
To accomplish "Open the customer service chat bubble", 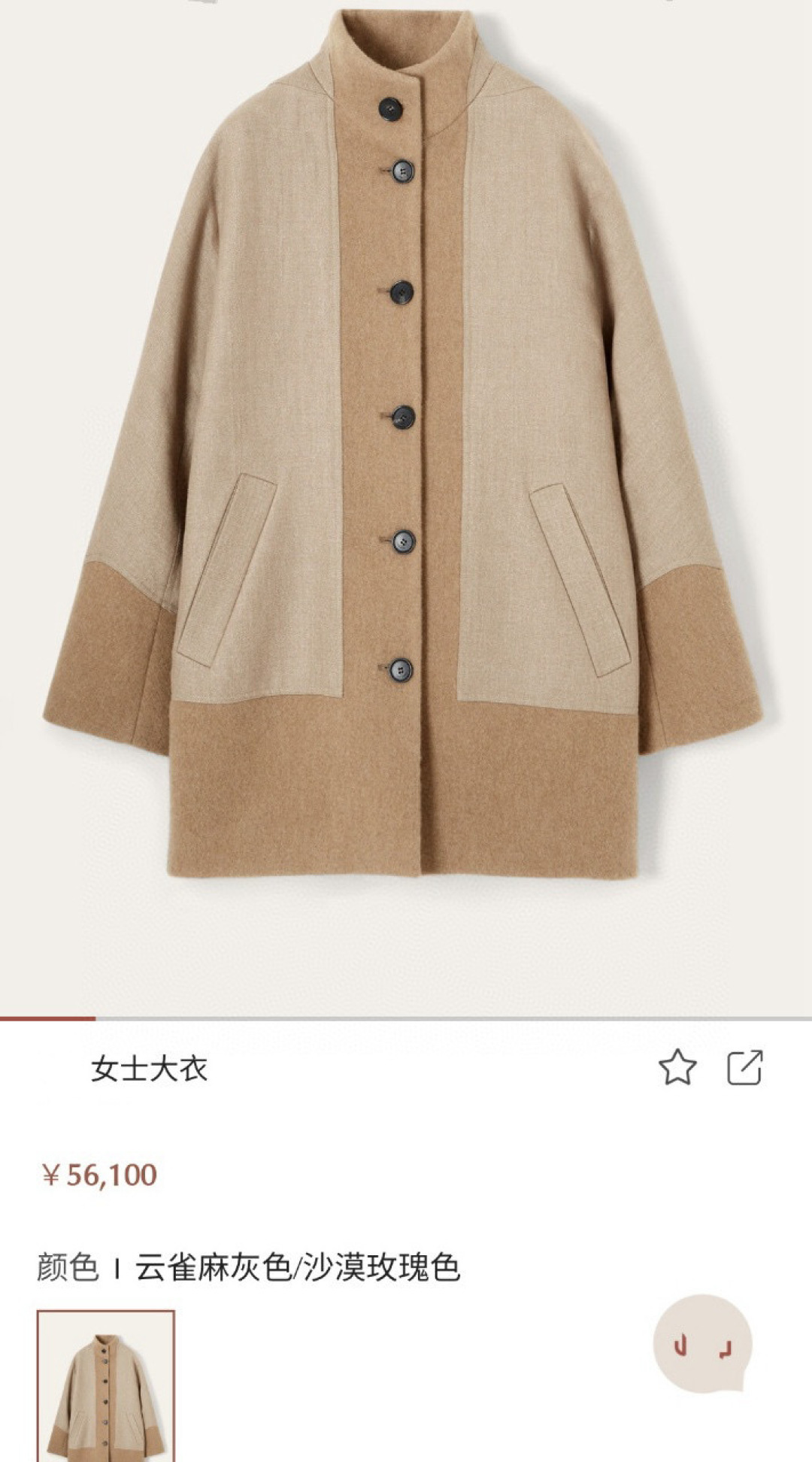I will tap(702, 1342).
